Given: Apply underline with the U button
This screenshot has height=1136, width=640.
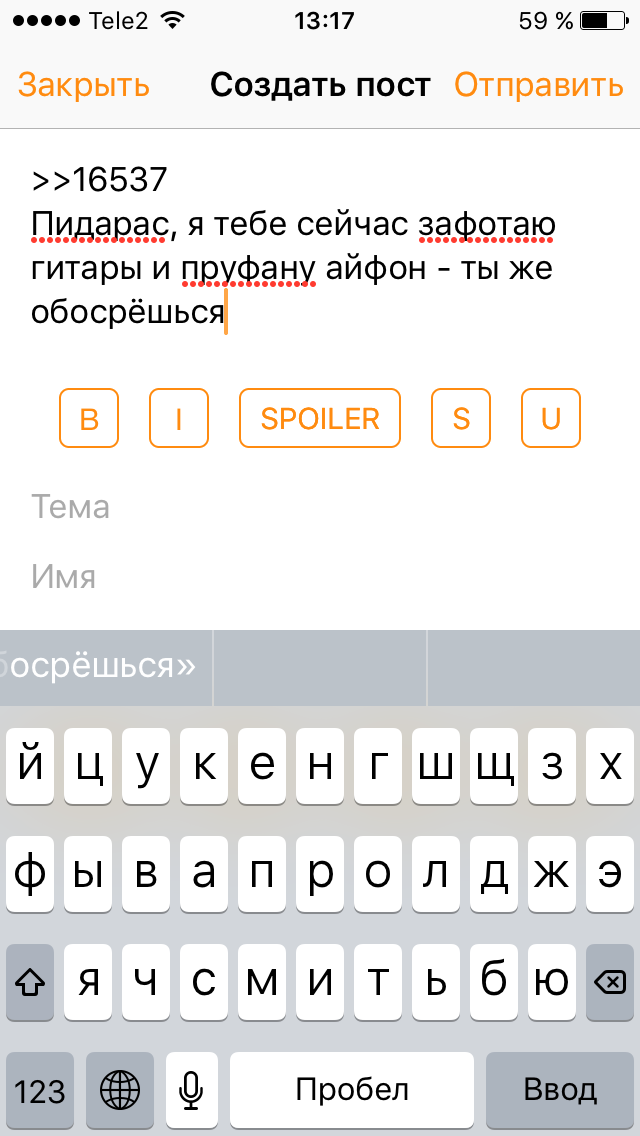Looking at the screenshot, I should pyautogui.click(x=551, y=418).
